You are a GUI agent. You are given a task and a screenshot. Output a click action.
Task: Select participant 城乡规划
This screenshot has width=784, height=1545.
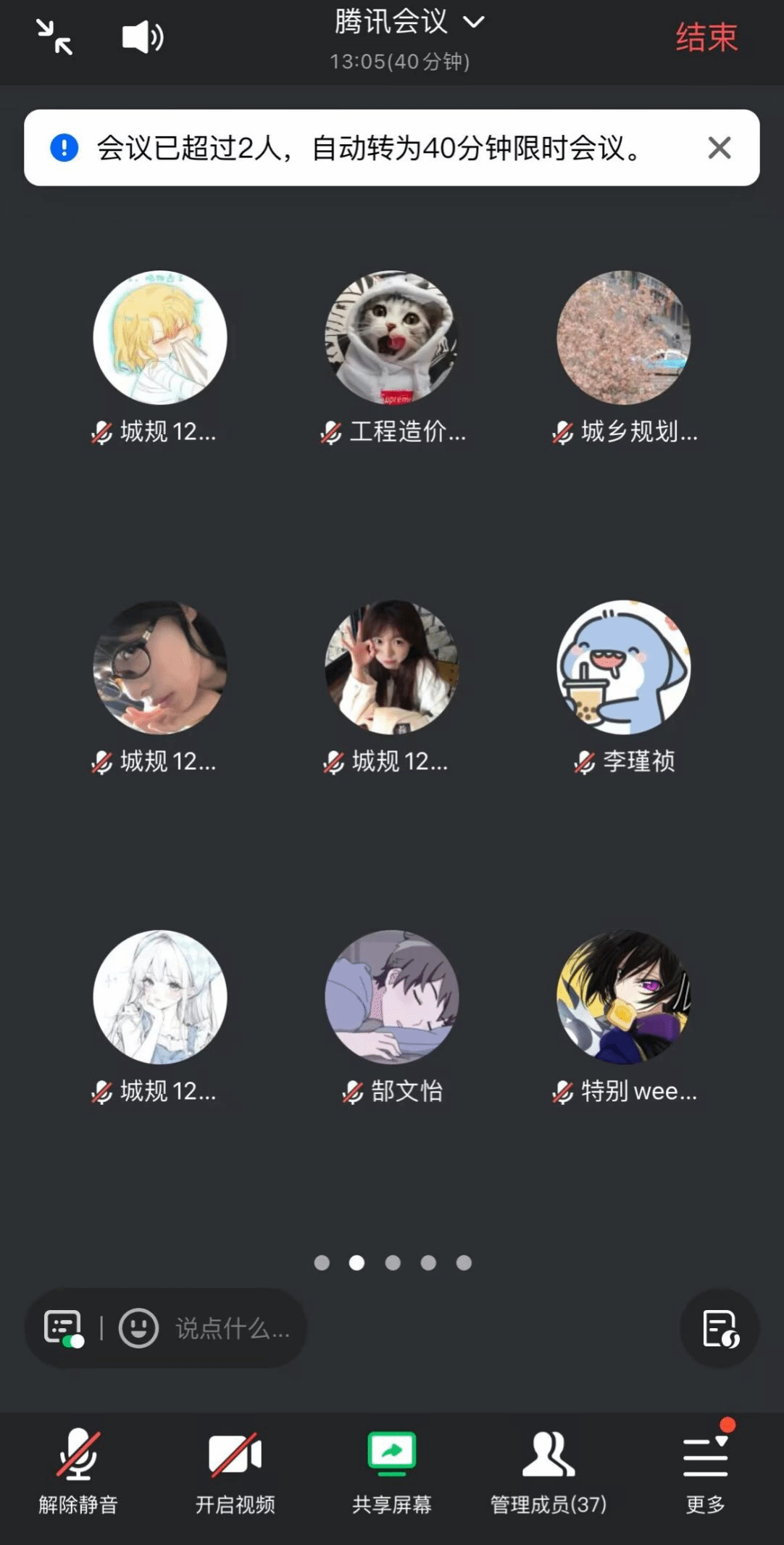[x=624, y=338]
